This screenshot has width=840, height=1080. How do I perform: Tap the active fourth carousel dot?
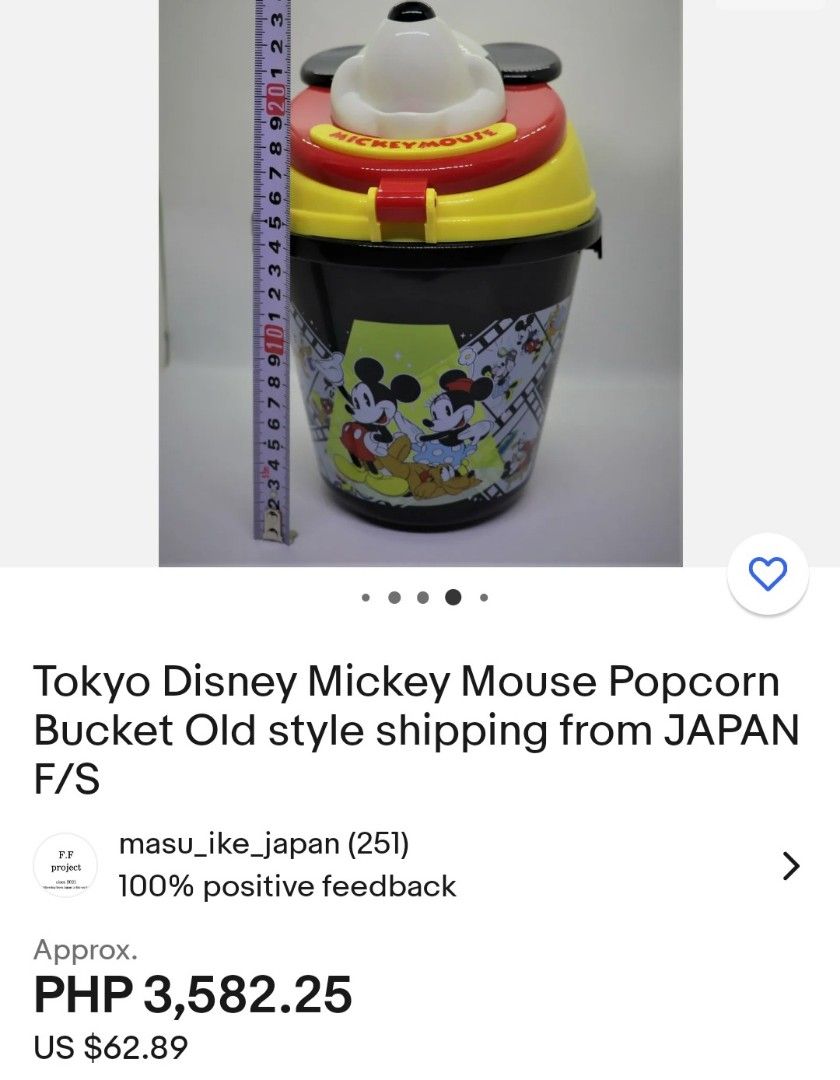tap(453, 598)
